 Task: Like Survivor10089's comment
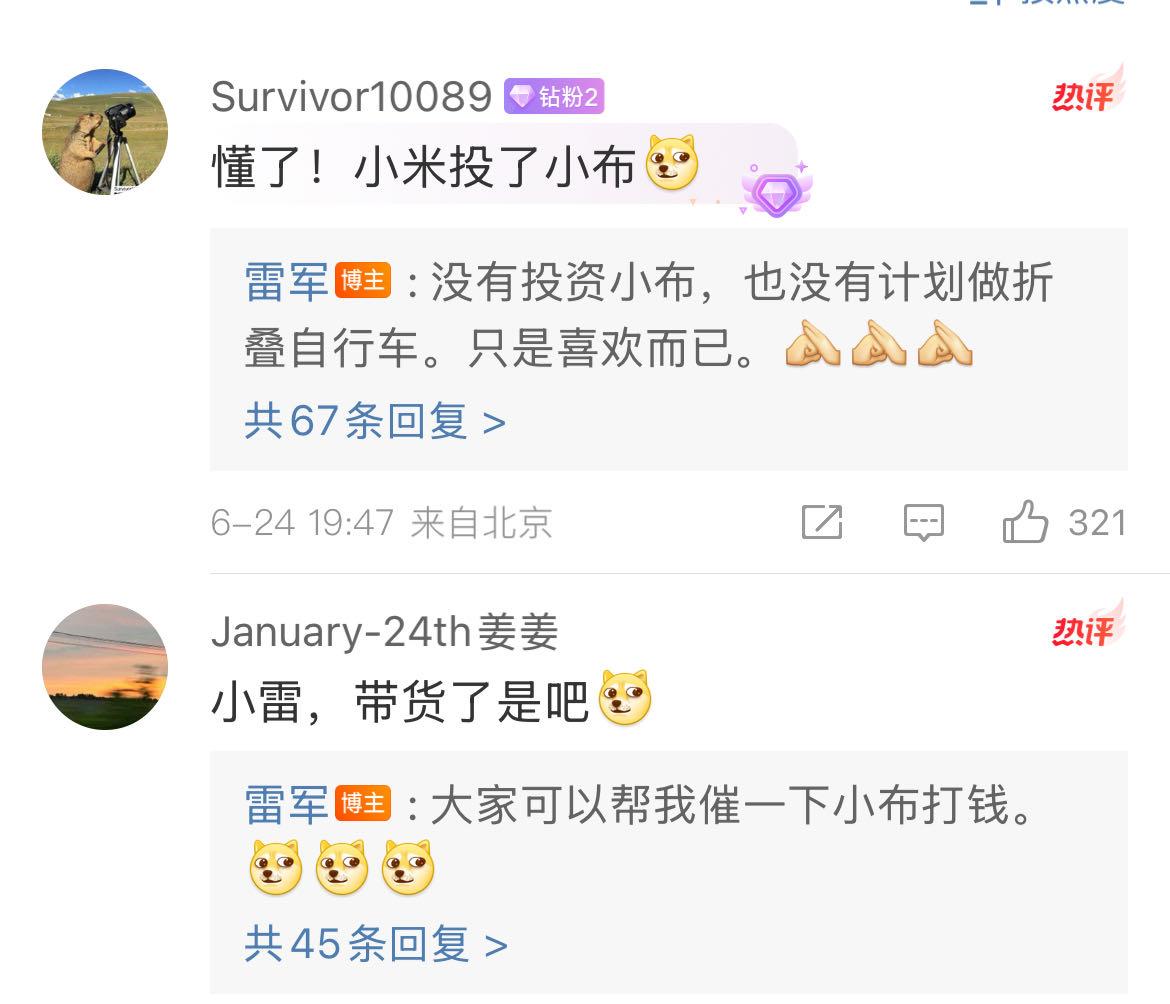pos(1026,522)
